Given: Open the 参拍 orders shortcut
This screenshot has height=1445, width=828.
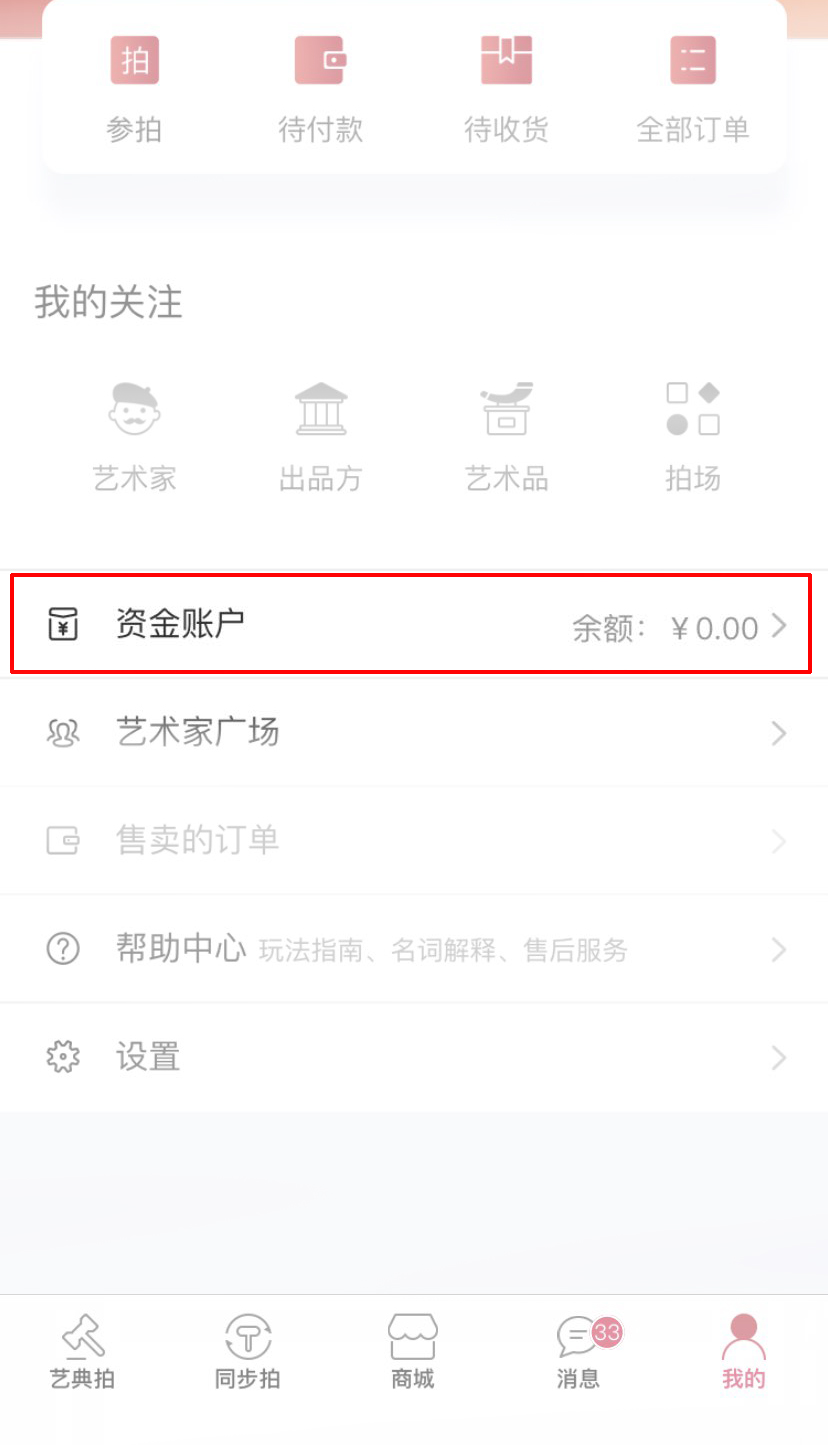Looking at the screenshot, I should (x=134, y=88).
